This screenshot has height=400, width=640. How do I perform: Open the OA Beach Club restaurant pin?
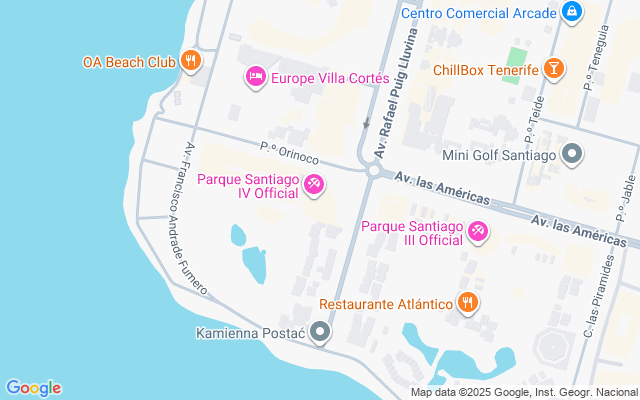point(191,61)
